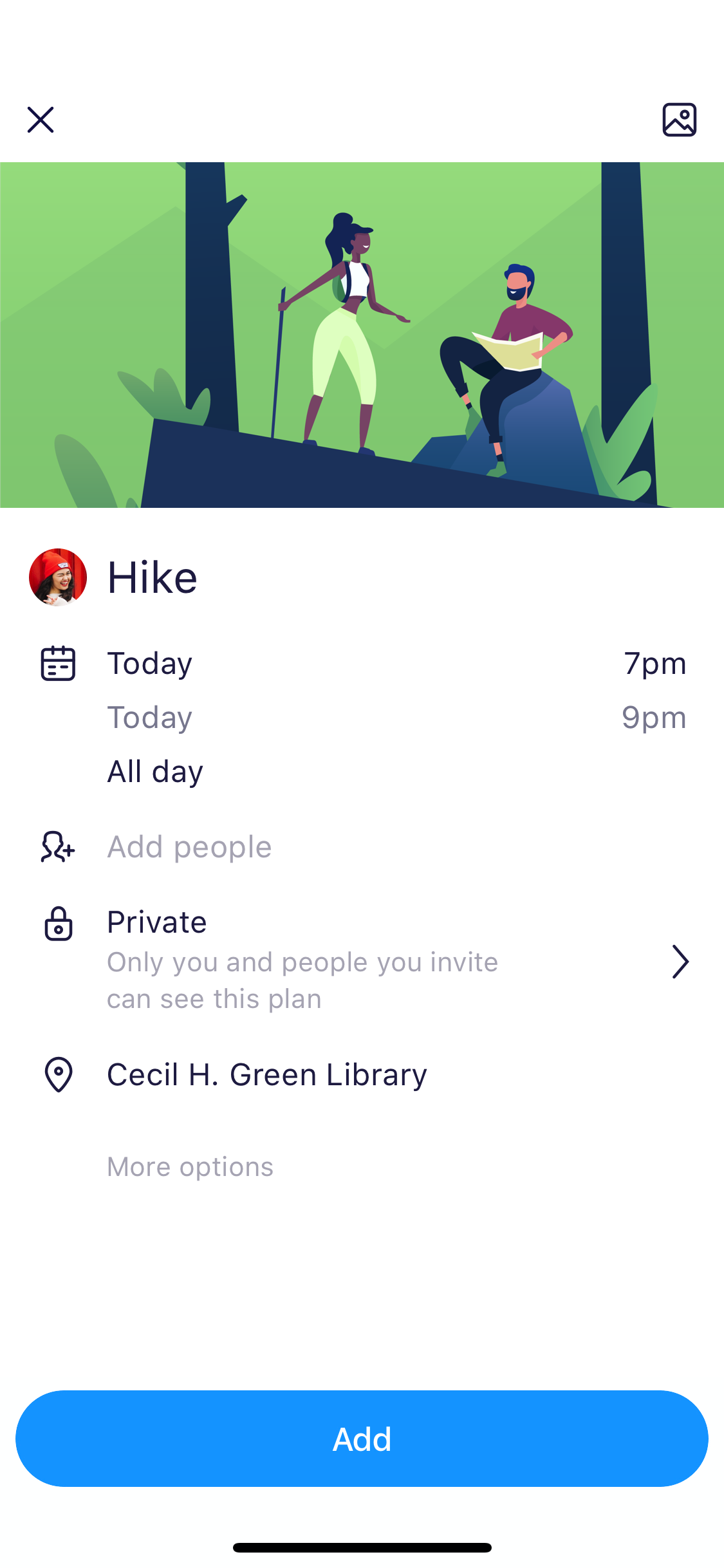
Task: Close the plan creation screen
Action: coord(41,120)
